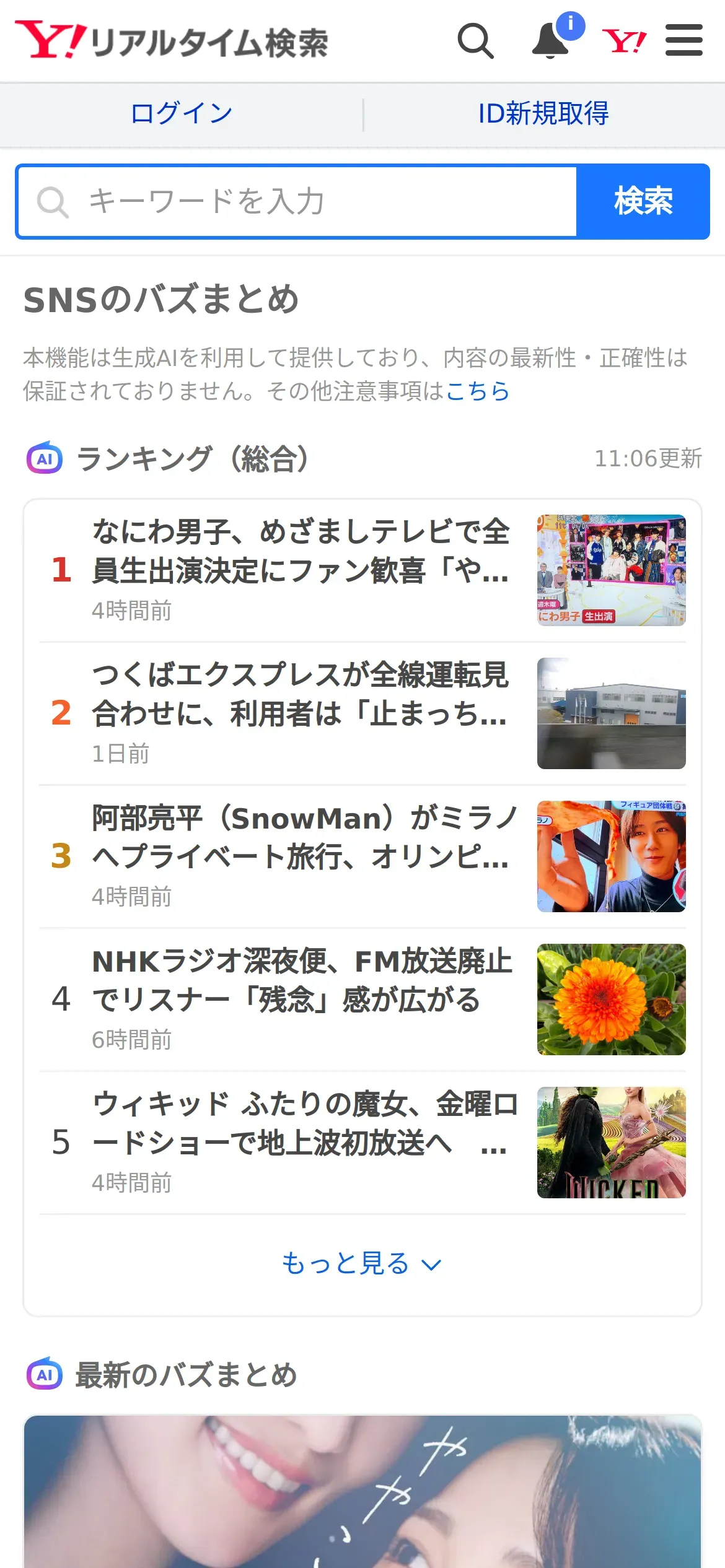Screen dimensions: 725x1568
Task: Open the featured card under 最新のバズまとめ
Action: coord(362,1492)
